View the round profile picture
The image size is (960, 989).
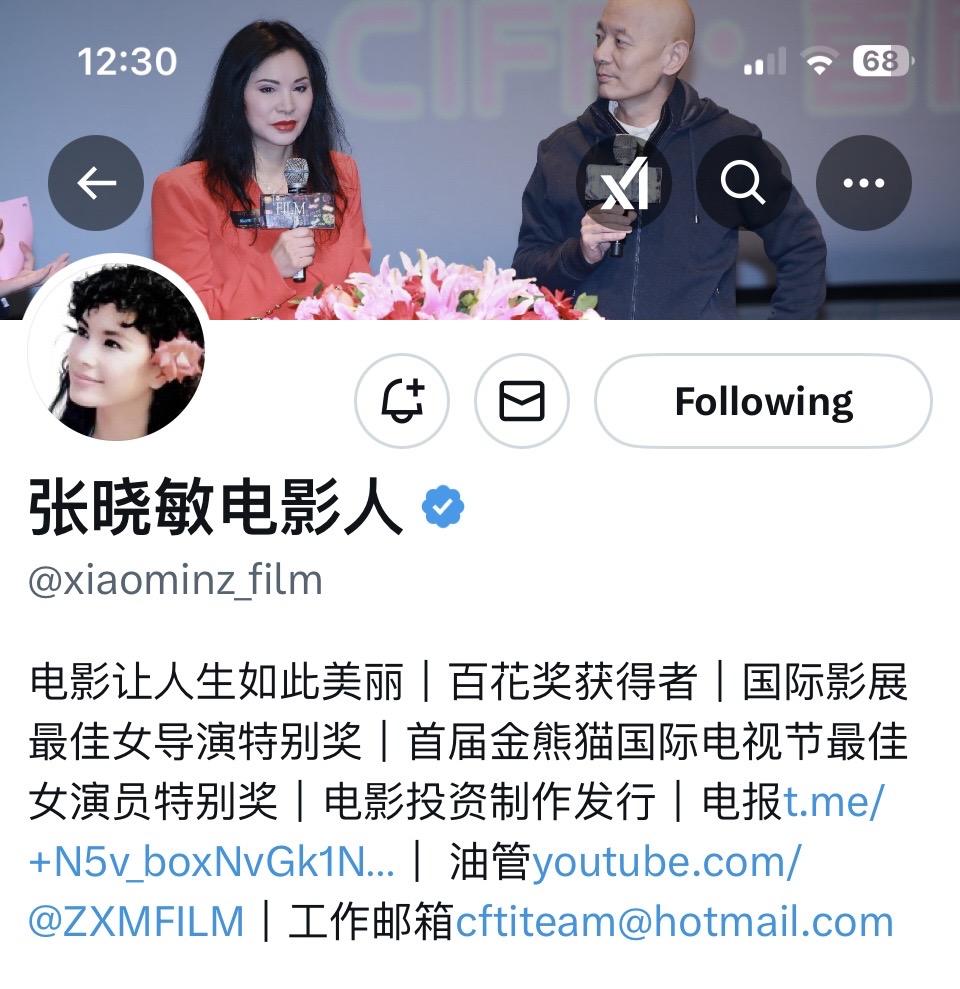pos(119,350)
